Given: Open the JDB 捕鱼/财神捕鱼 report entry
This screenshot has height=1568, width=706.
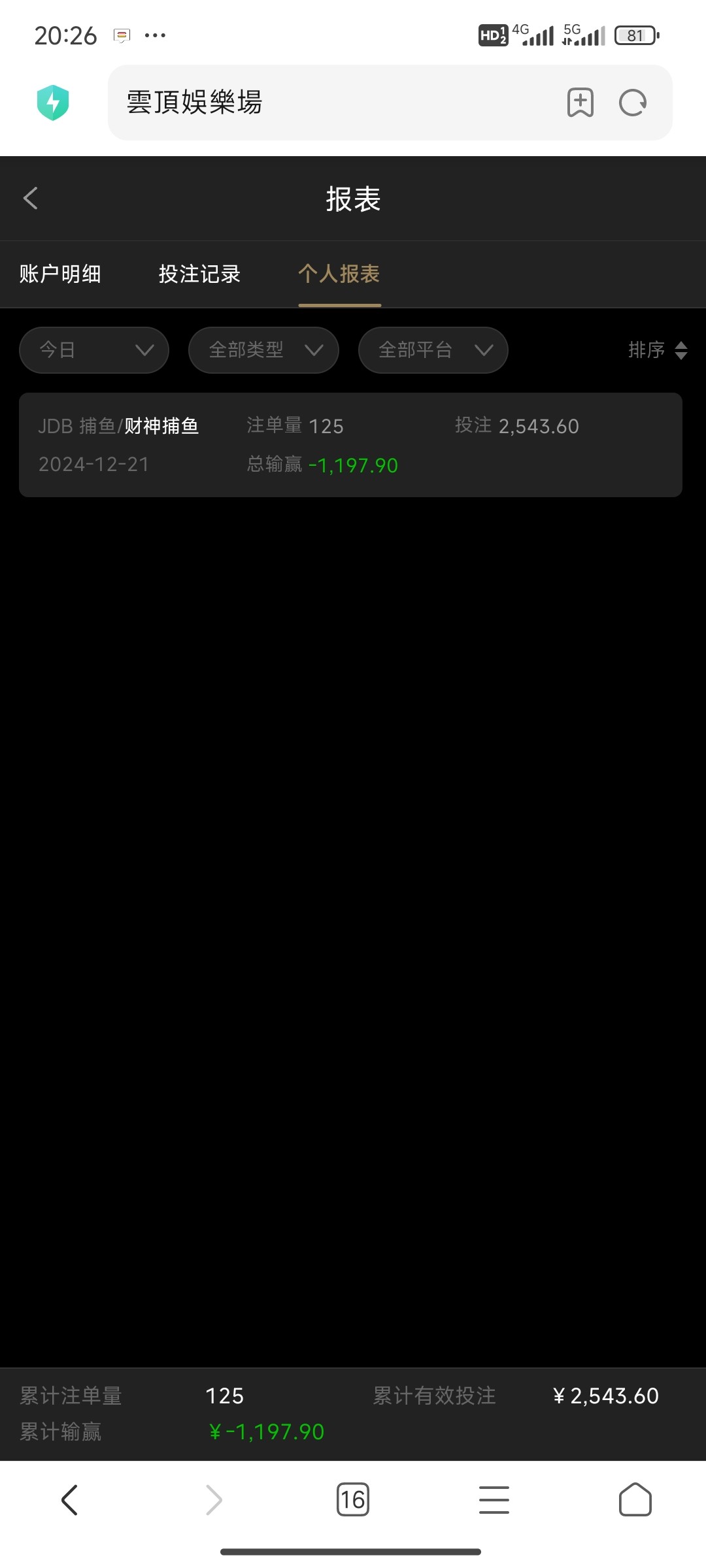Looking at the screenshot, I should 350,445.
